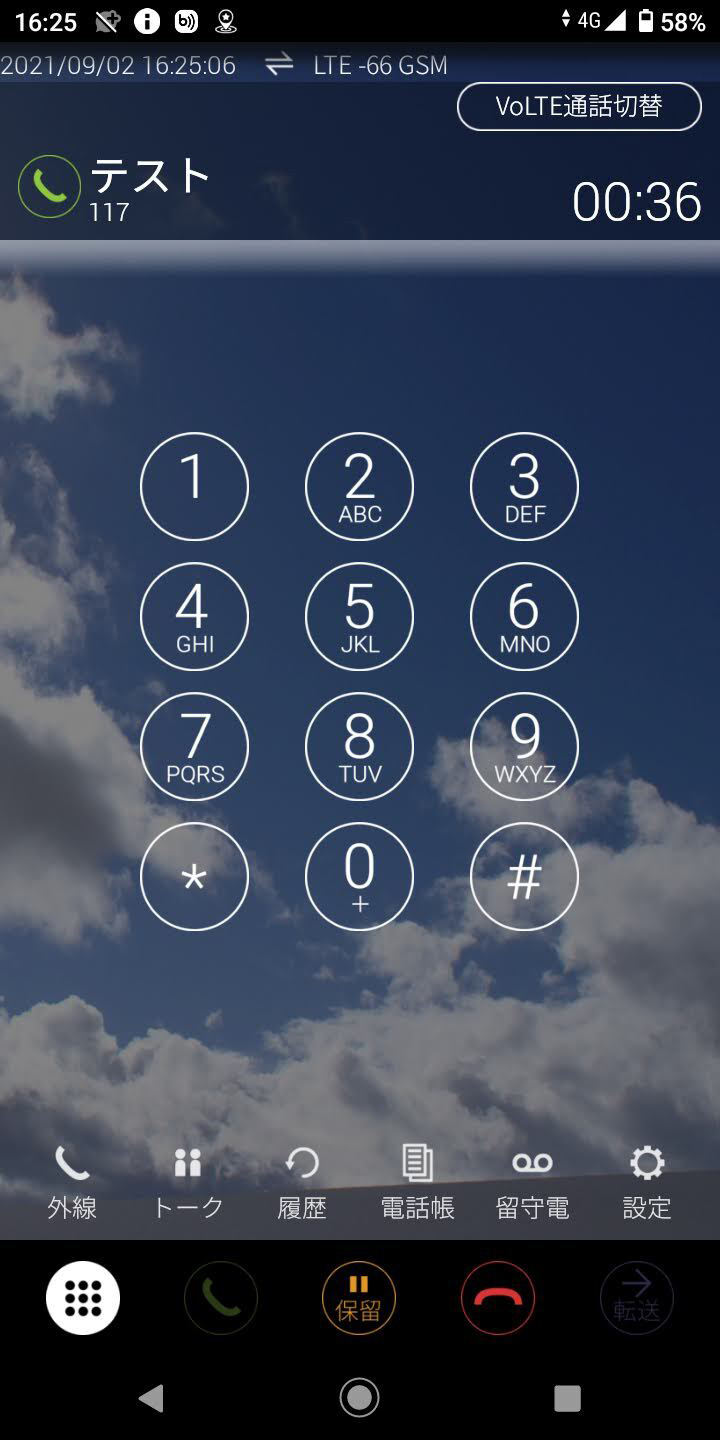The width and height of the screenshot is (720, 1440).
Task: Hide the dial pad with grid icon
Action: click(83, 1298)
